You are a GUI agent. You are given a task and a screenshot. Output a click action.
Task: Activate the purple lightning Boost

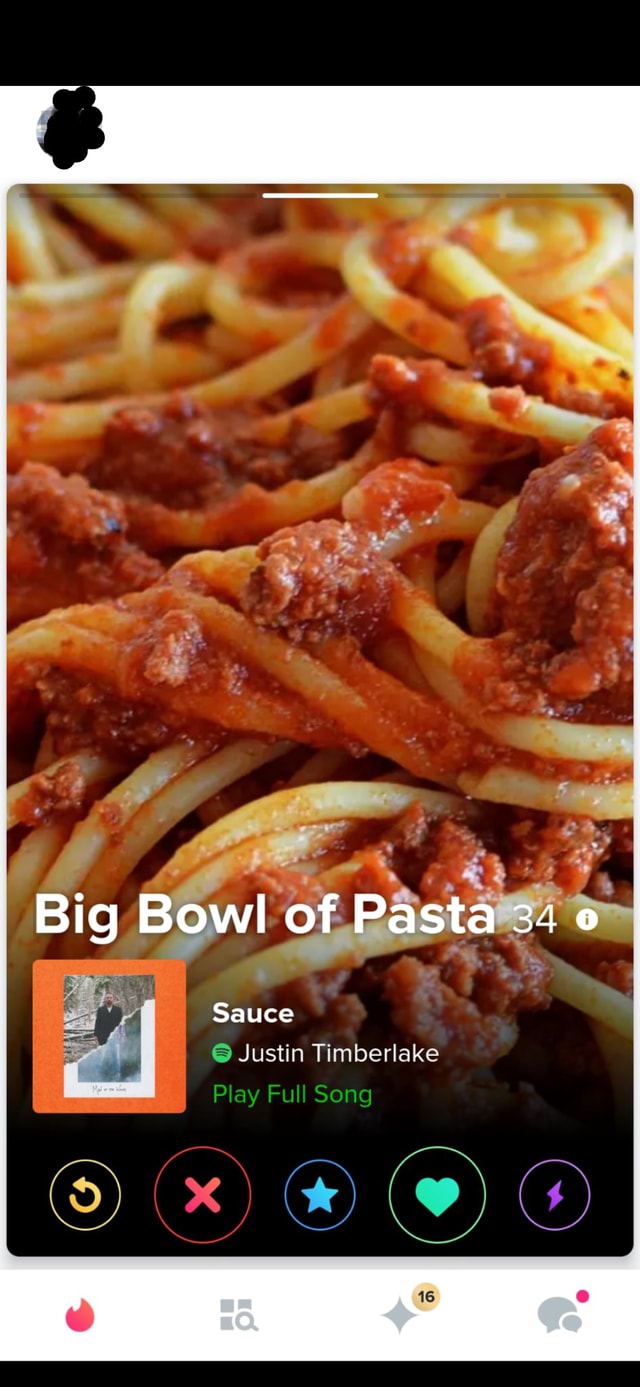(x=554, y=1194)
